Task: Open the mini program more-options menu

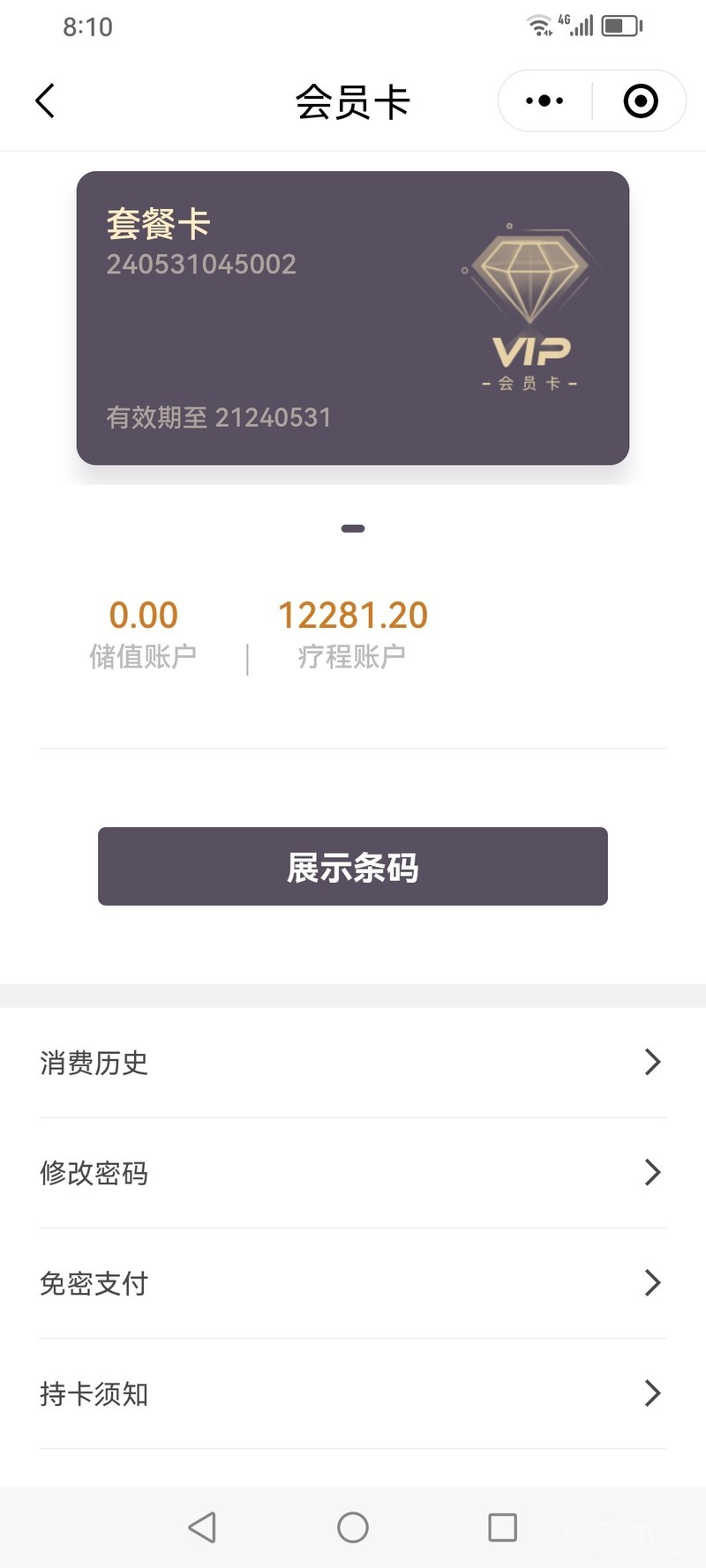Action: tap(545, 101)
